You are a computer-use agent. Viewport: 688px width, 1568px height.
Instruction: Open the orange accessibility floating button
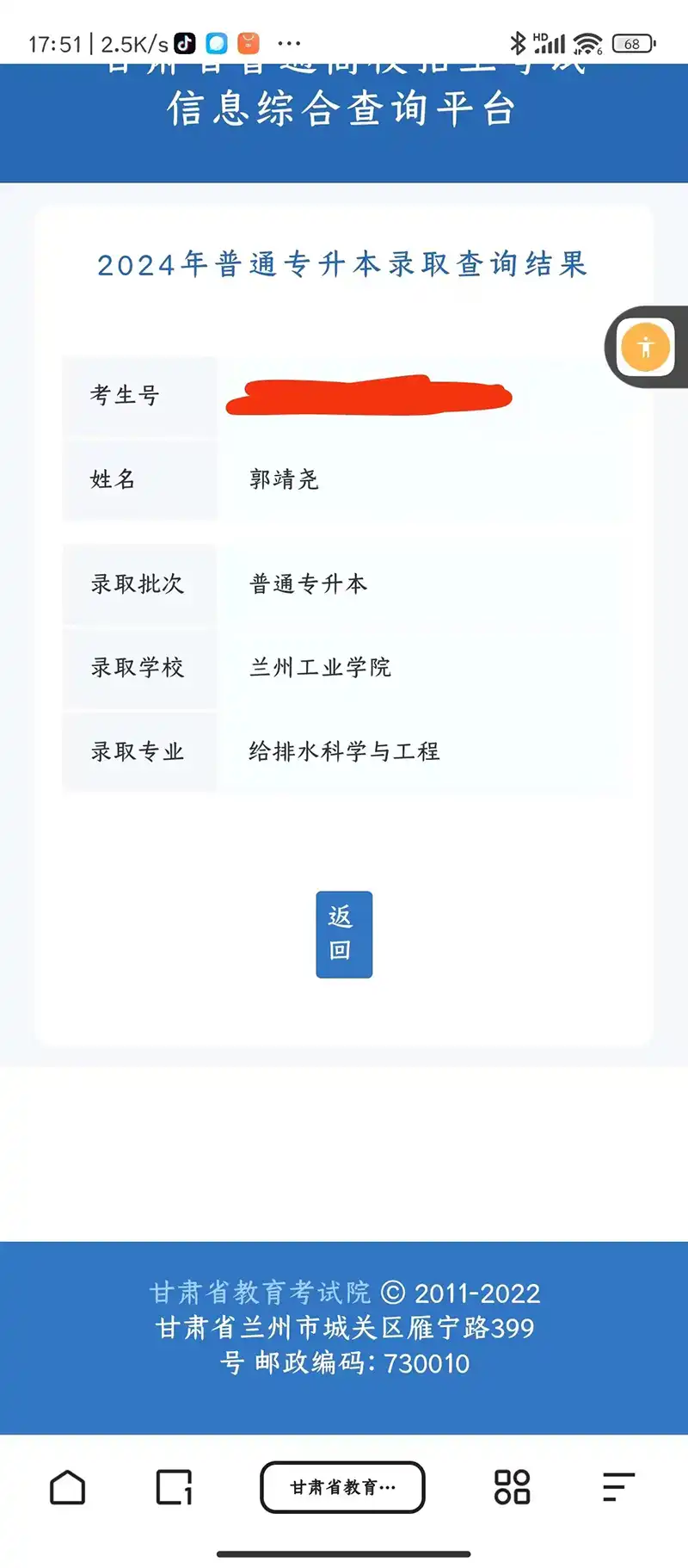(646, 347)
